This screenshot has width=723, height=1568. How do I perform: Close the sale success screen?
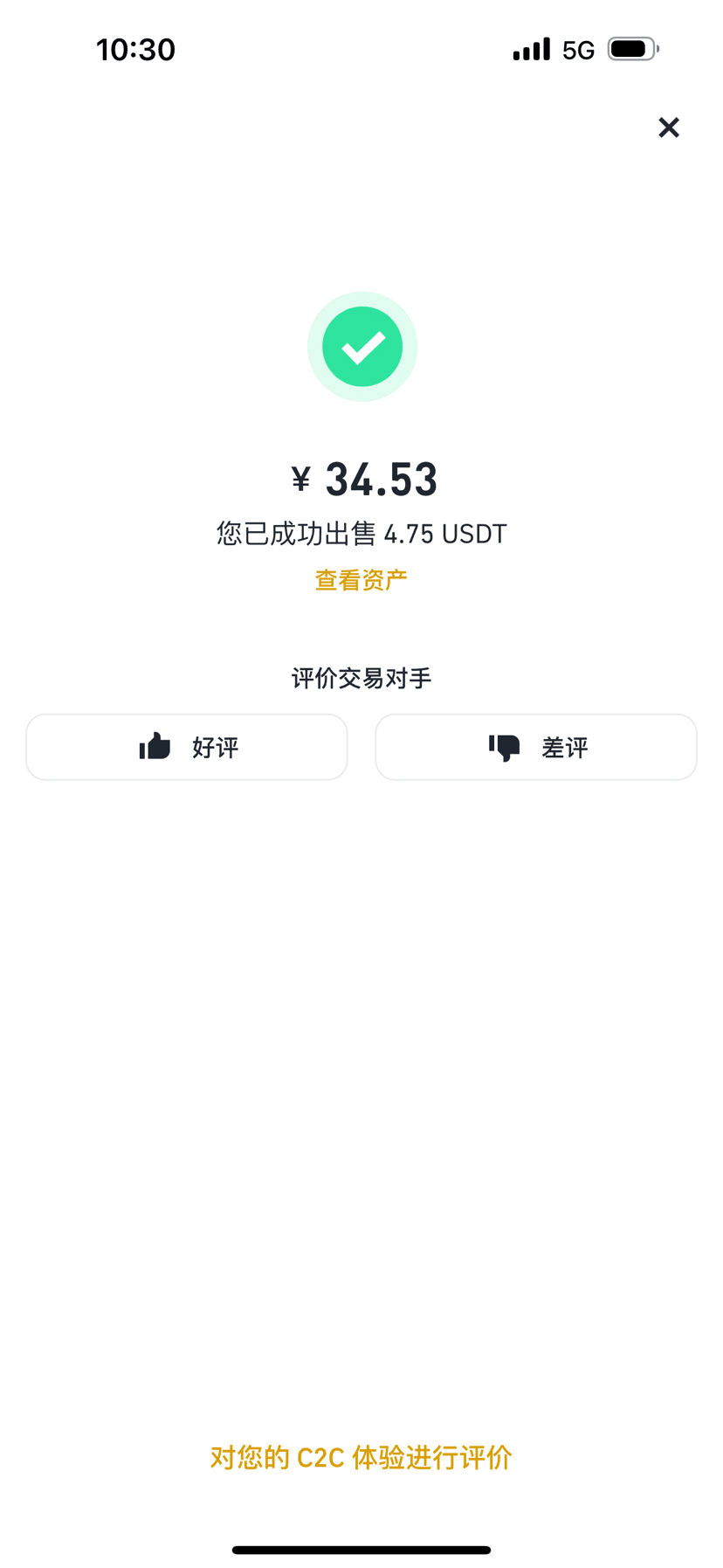pos(668,128)
